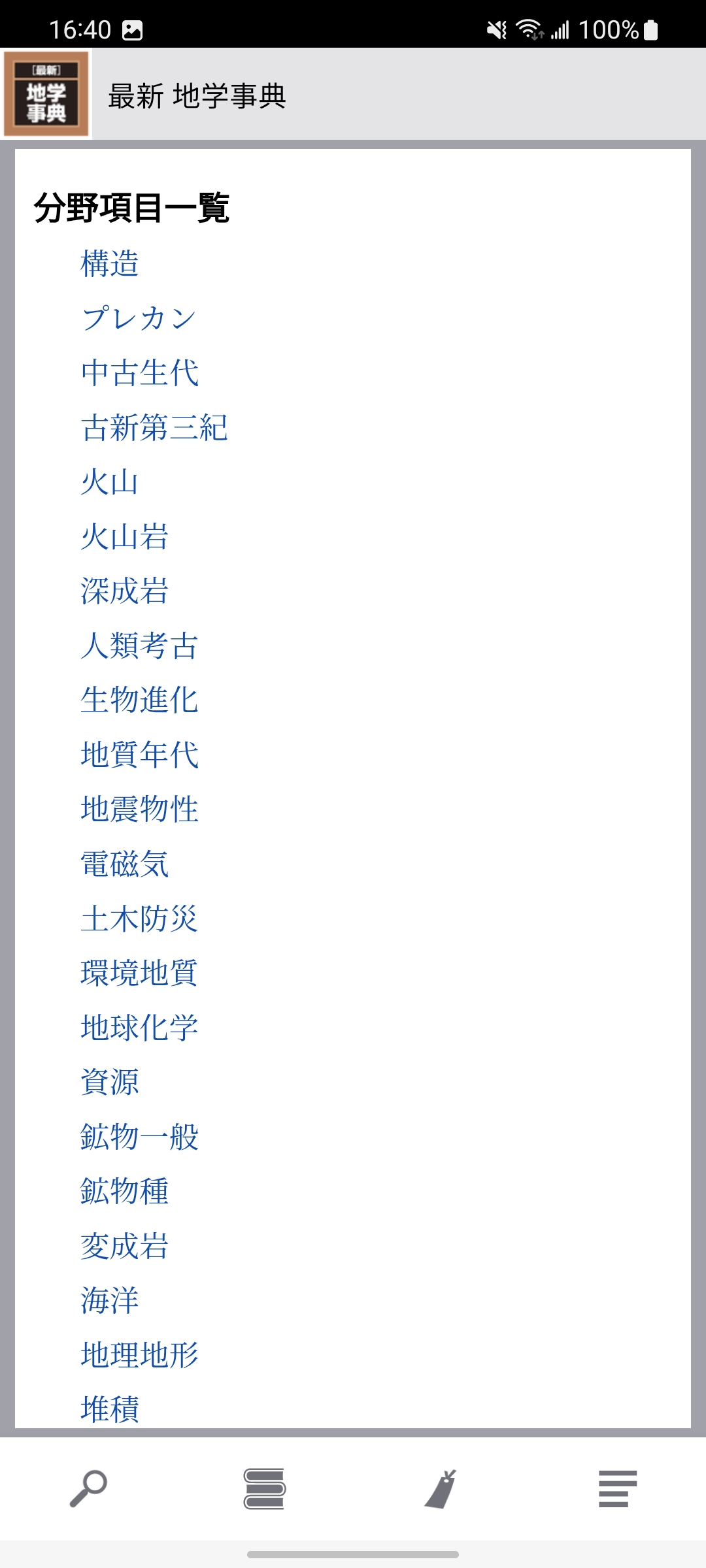This screenshot has width=706, height=1568.
Task: Open the 地質年代 section
Action: click(139, 757)
